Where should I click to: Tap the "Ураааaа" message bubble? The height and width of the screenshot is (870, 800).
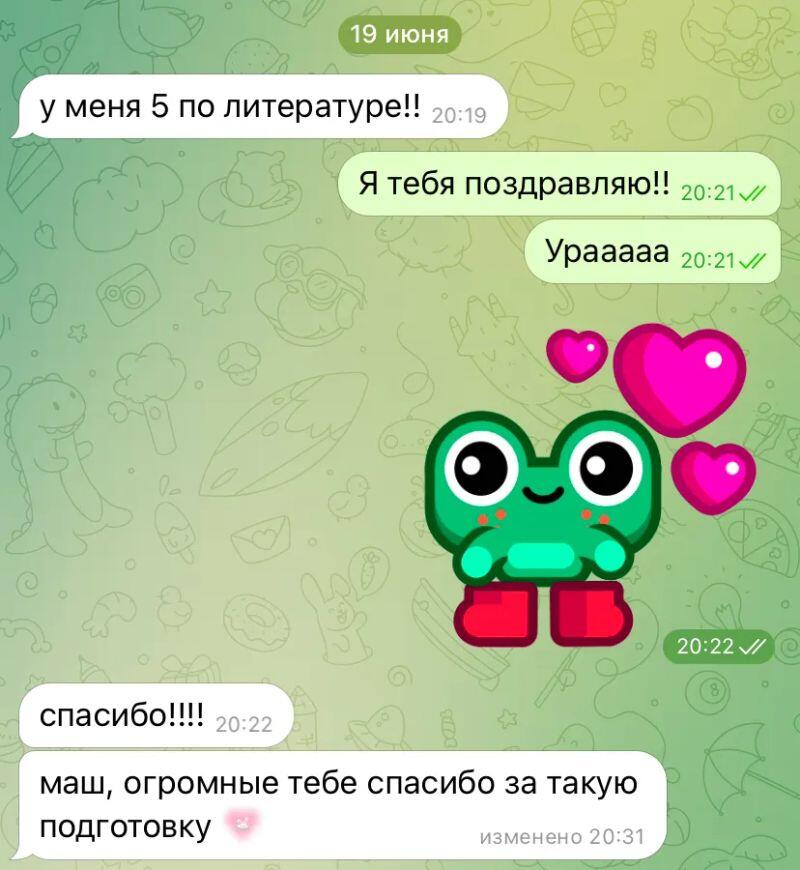coord(652,252)
